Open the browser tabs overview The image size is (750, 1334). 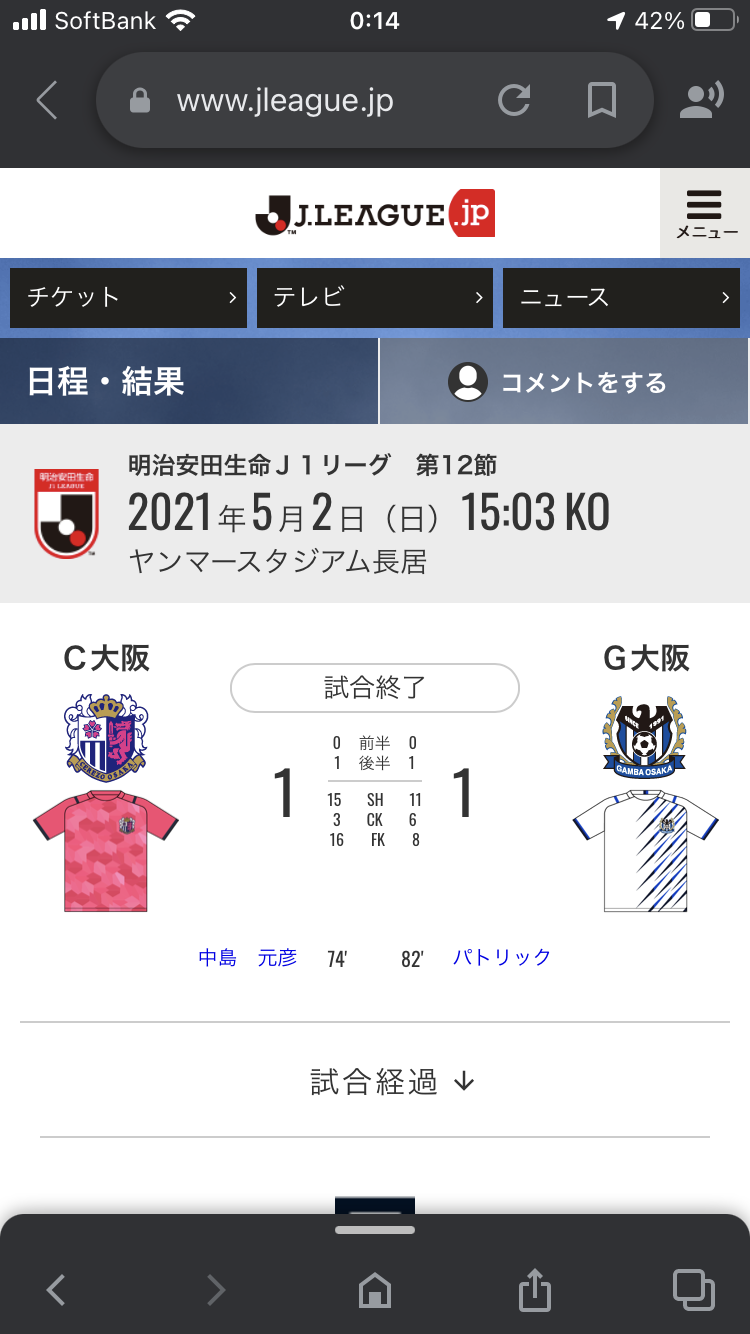click(x=693, y=1290)
